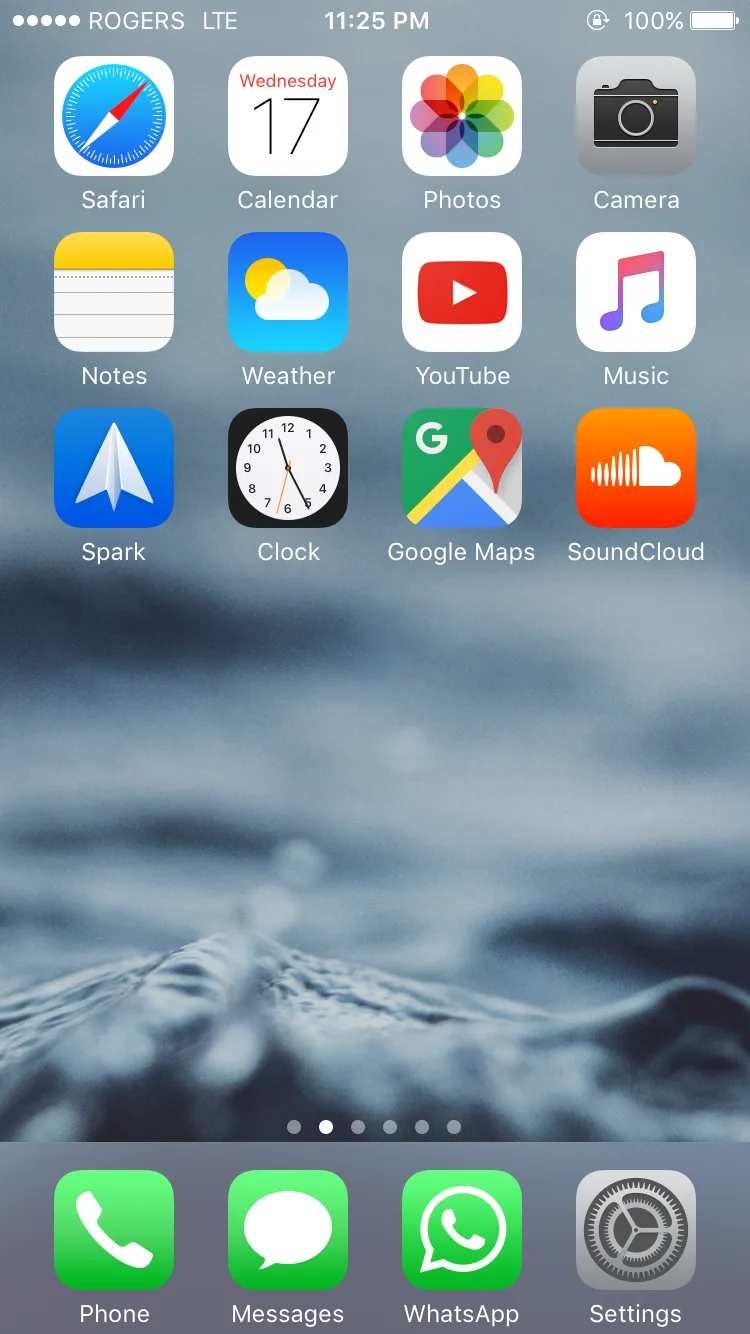The height and width of the screenshot is (1334, 750).
Task: Open SoundCloud
Action: pos(636,468)
